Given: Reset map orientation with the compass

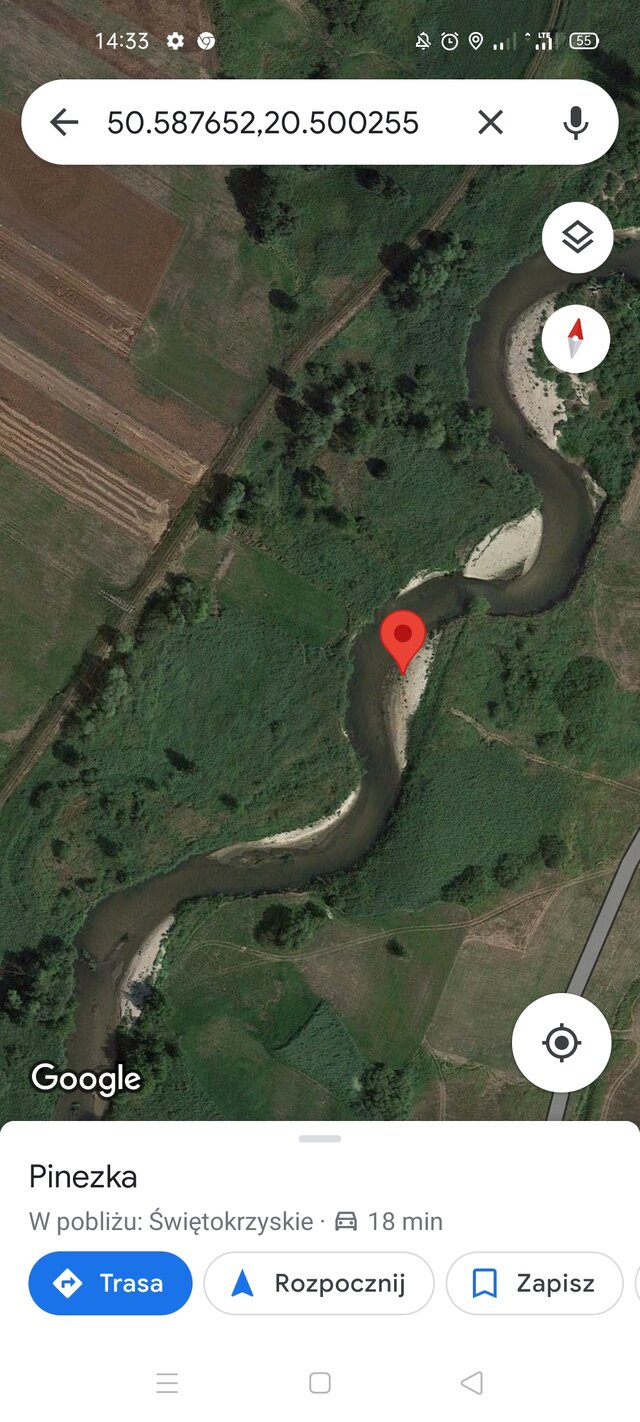Looking at the screenshot, I should coord(576,339).
